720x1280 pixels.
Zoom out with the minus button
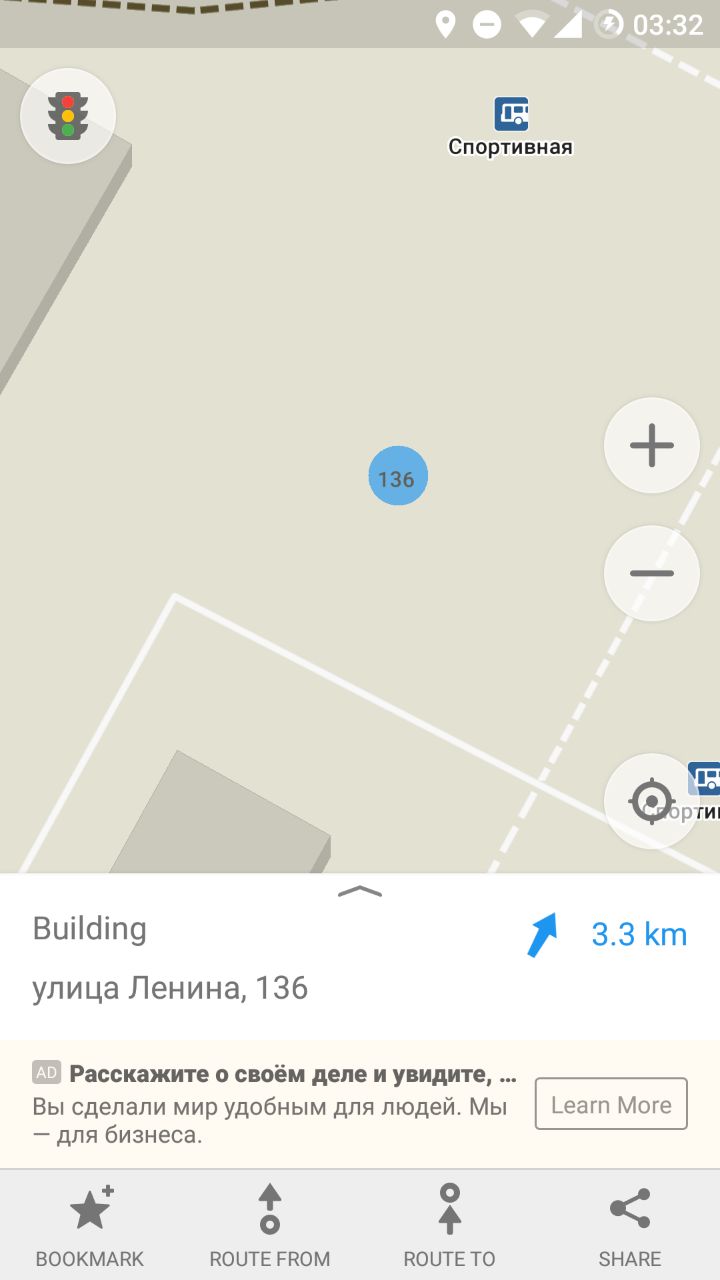coord(651,573)
